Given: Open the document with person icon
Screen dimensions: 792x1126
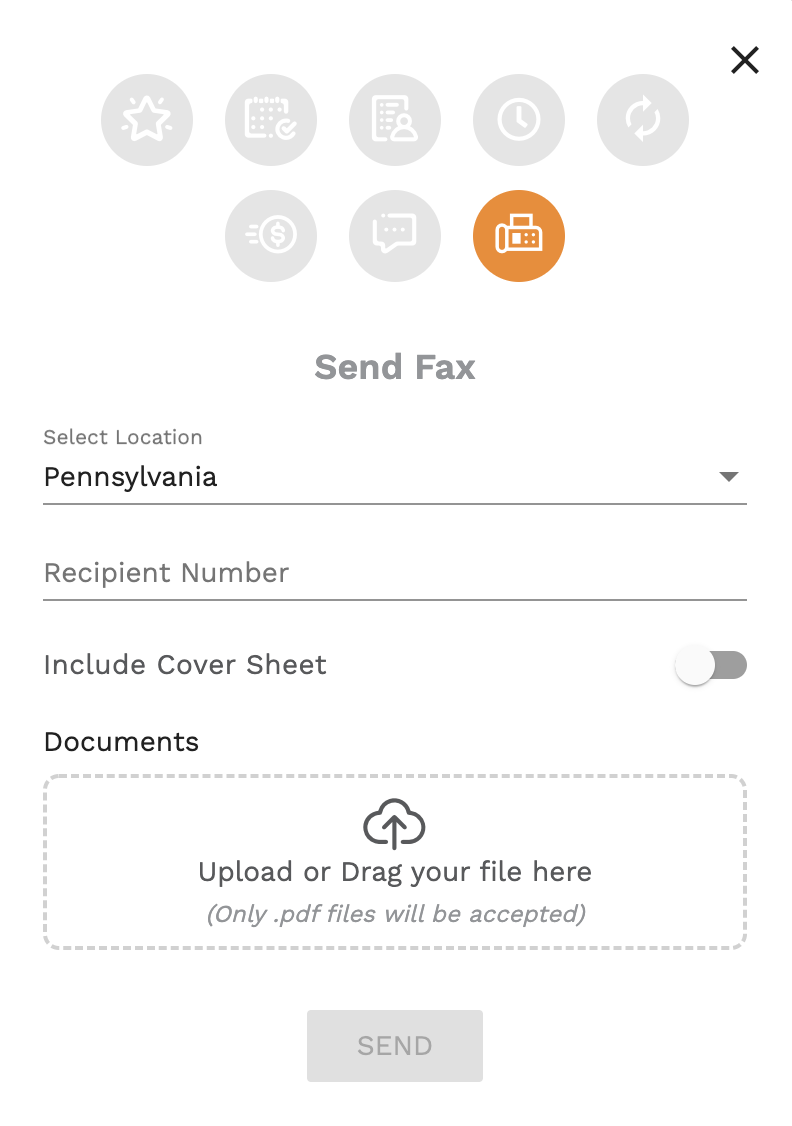Looking at the screenshot, I should pos(395,121).
